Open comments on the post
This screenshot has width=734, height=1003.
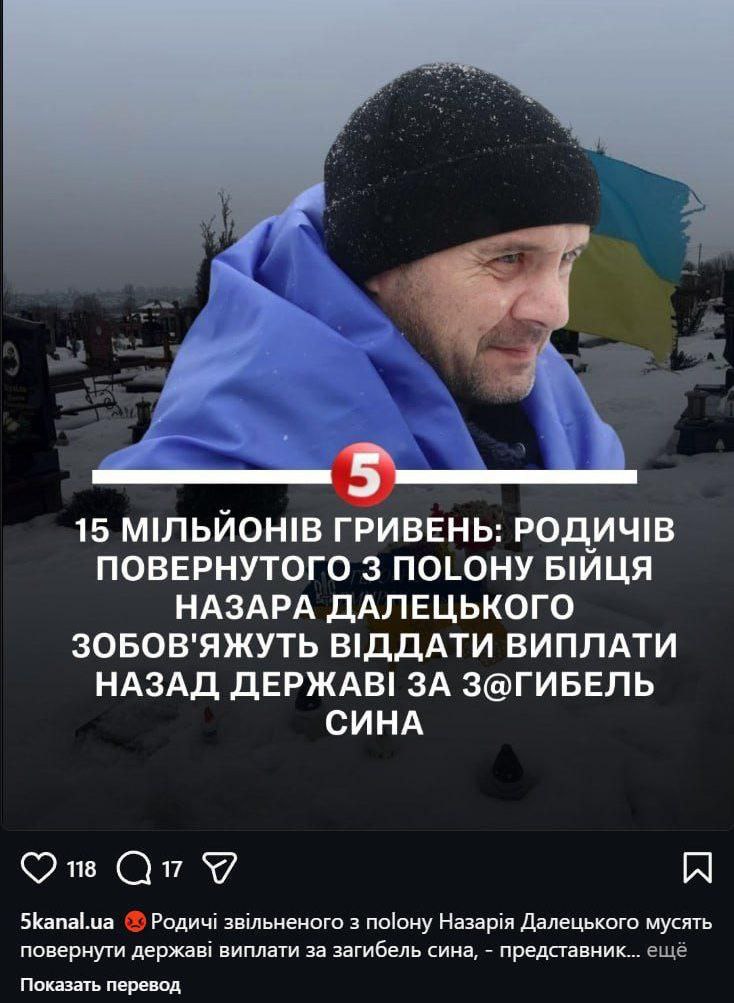(x=134, y=867)
